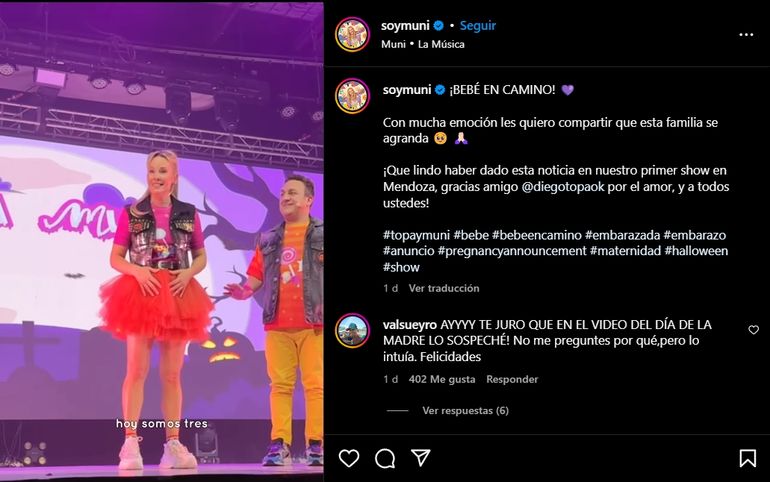Open soymuni profile picture in header
The image size is (770, 482).
tap(352, 34)
